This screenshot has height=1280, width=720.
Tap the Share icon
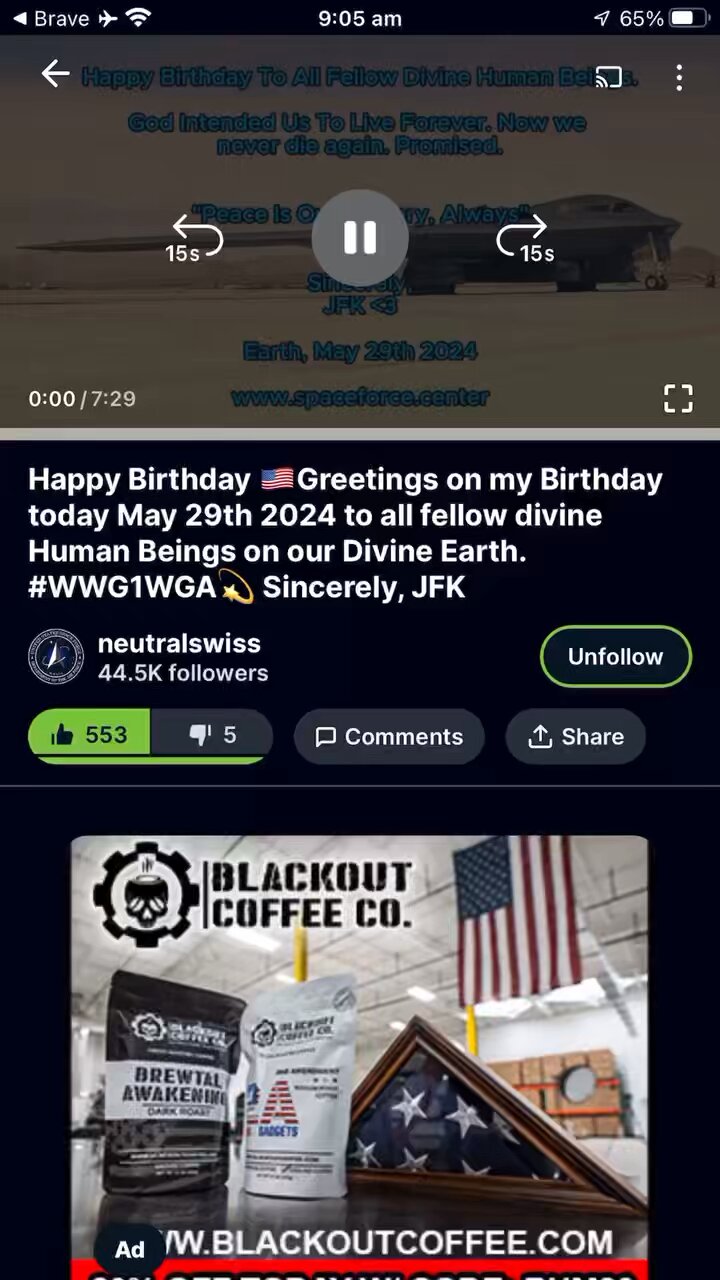(575, 737)
